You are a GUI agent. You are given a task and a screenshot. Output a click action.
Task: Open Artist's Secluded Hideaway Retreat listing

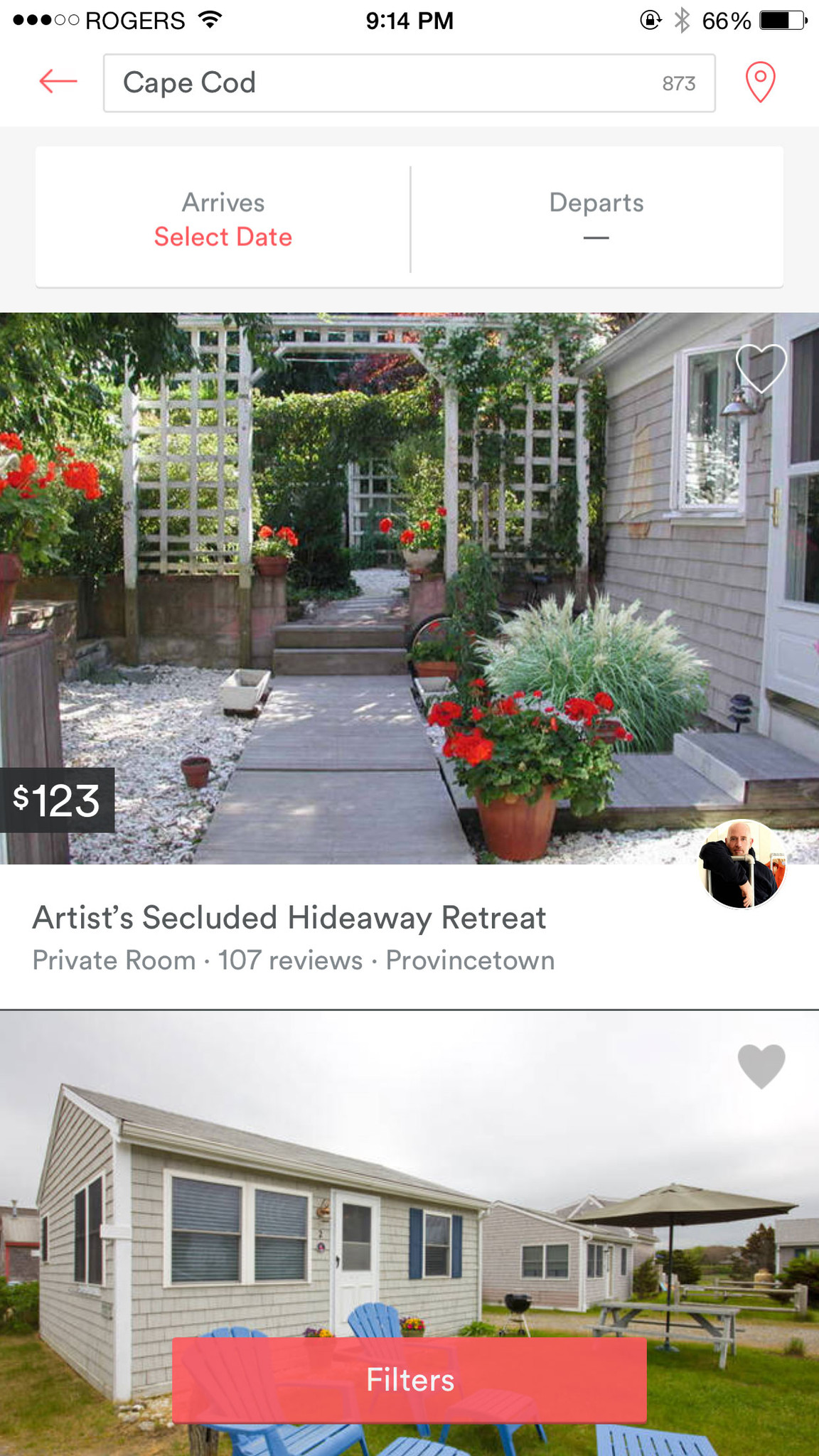pyautogui.click(x=289, y=917)
